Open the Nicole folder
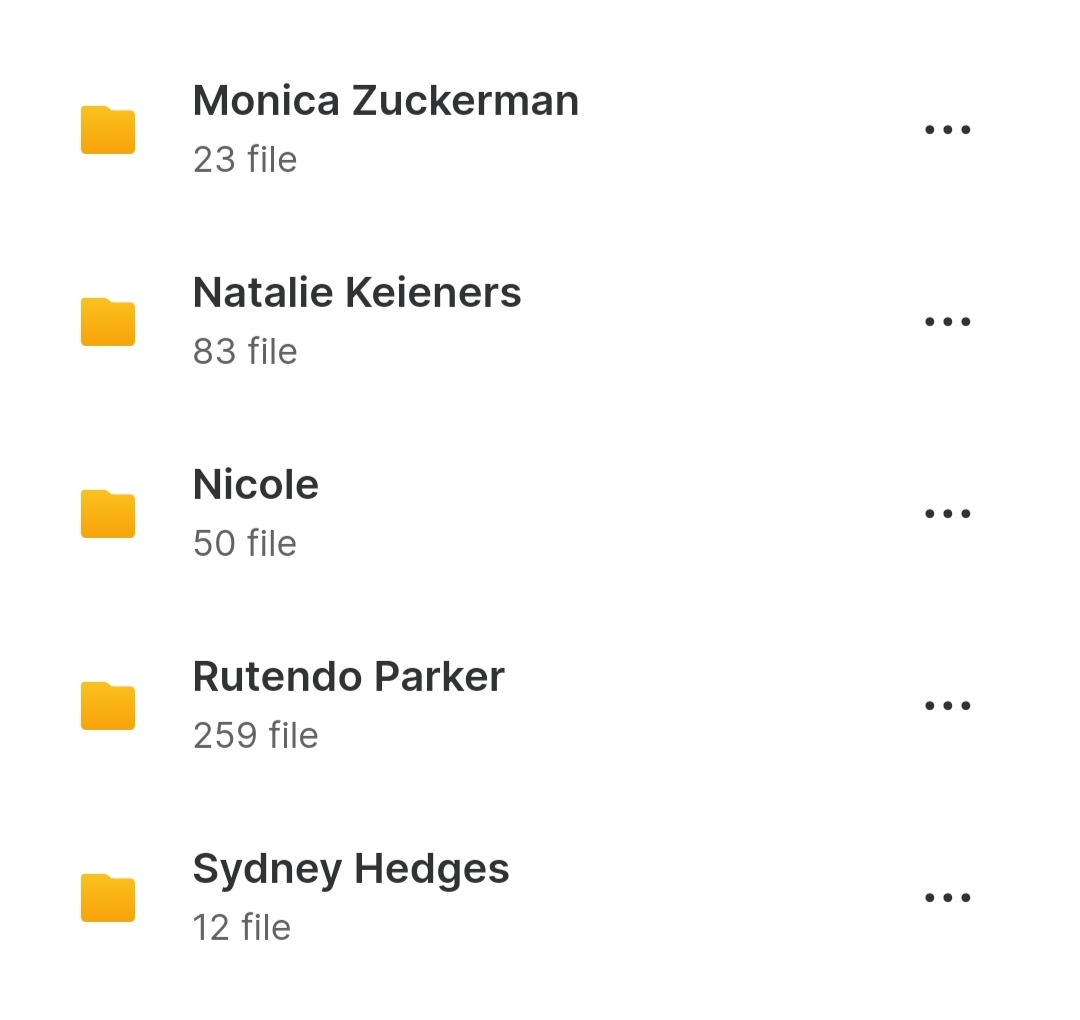The height and width of the screenshot is (1020, 1080). pyautogui.click(x=256, y=512)
